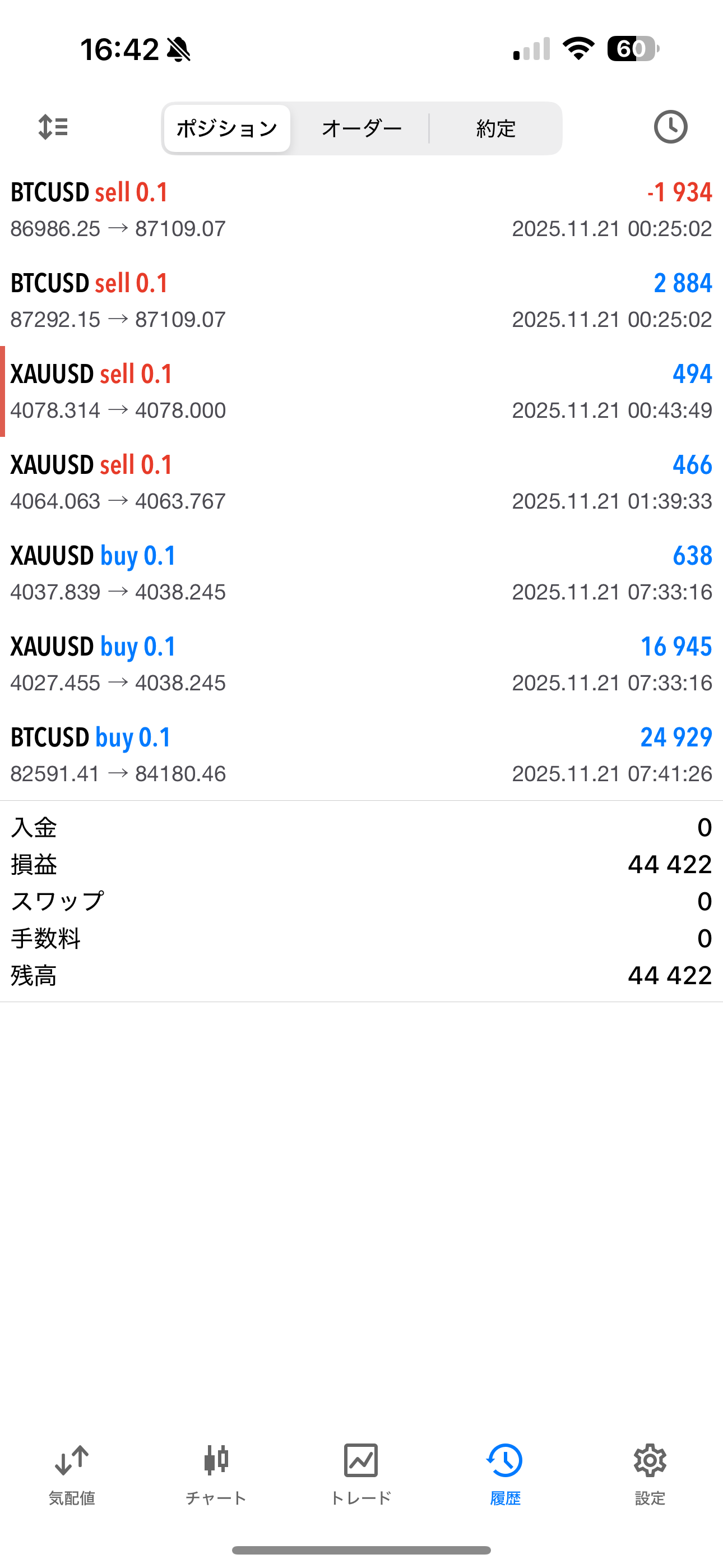Open the sort order options icon
This screenshot has height=1568, width=723.
coord(53,127)
